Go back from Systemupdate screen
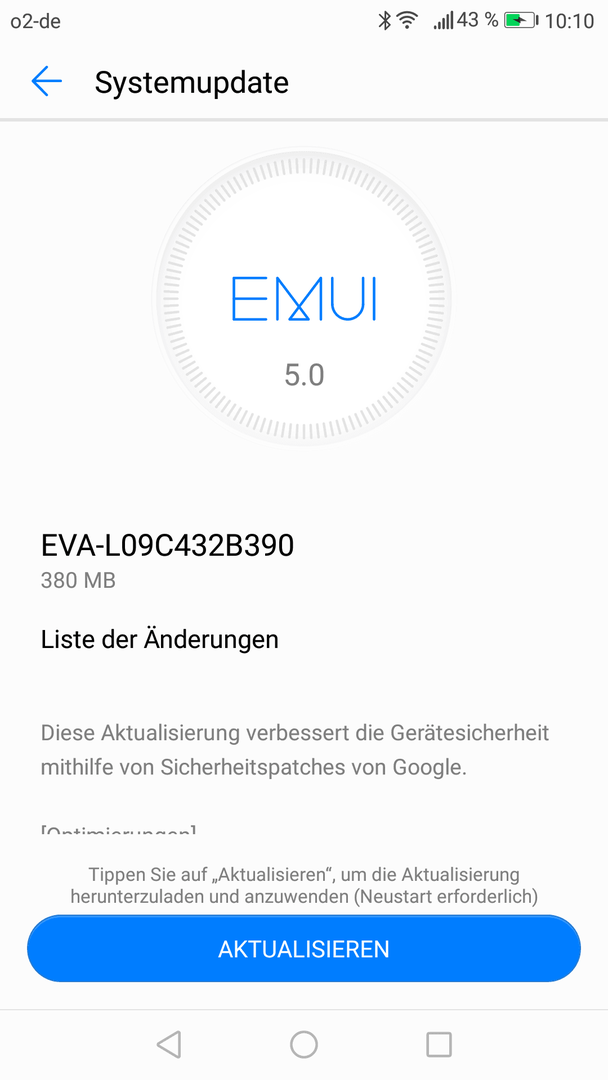608x1080 pixels. [47, 82]
